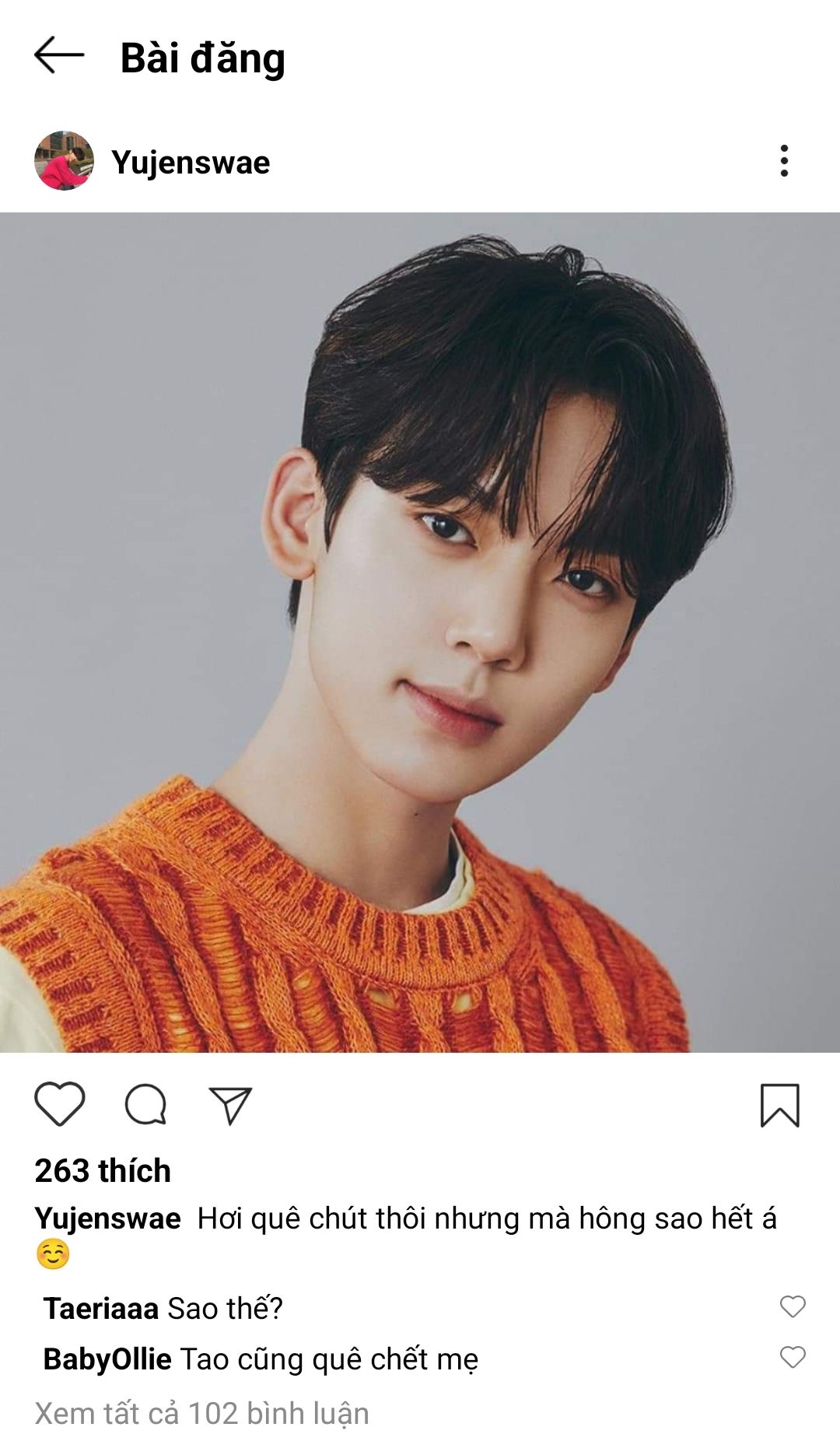The height and width of the screenshot is (1434, 840).
Task: Open the Yujenswae username in the header
Action: coord(191,163)
